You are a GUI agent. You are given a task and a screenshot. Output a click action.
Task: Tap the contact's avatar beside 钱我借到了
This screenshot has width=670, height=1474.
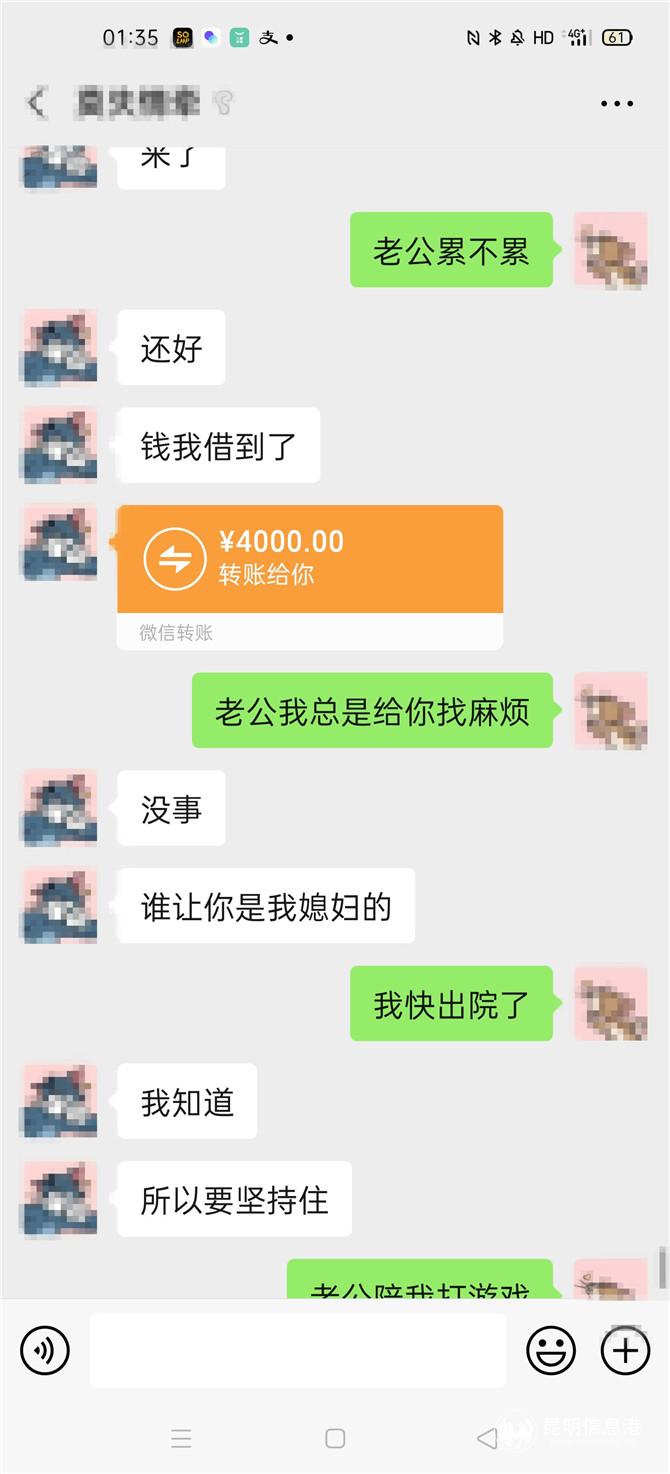59,445
